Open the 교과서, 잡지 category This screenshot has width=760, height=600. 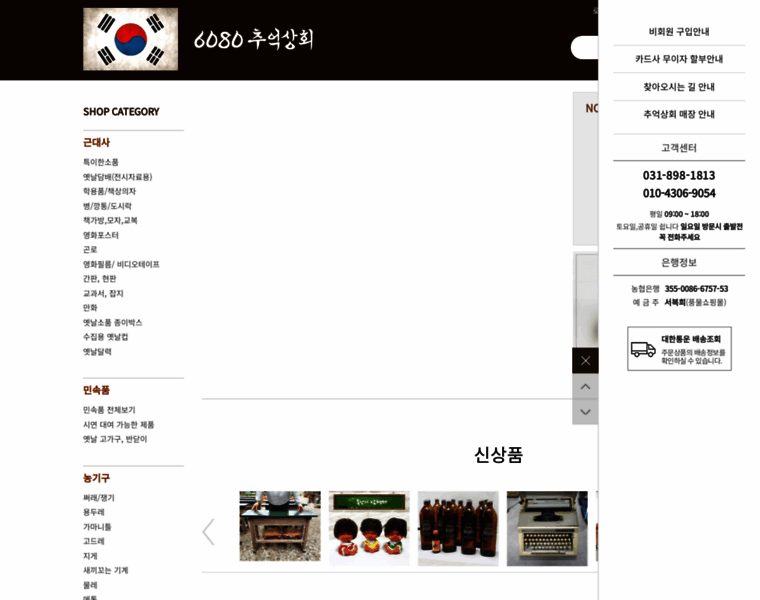tap(103, 293)
